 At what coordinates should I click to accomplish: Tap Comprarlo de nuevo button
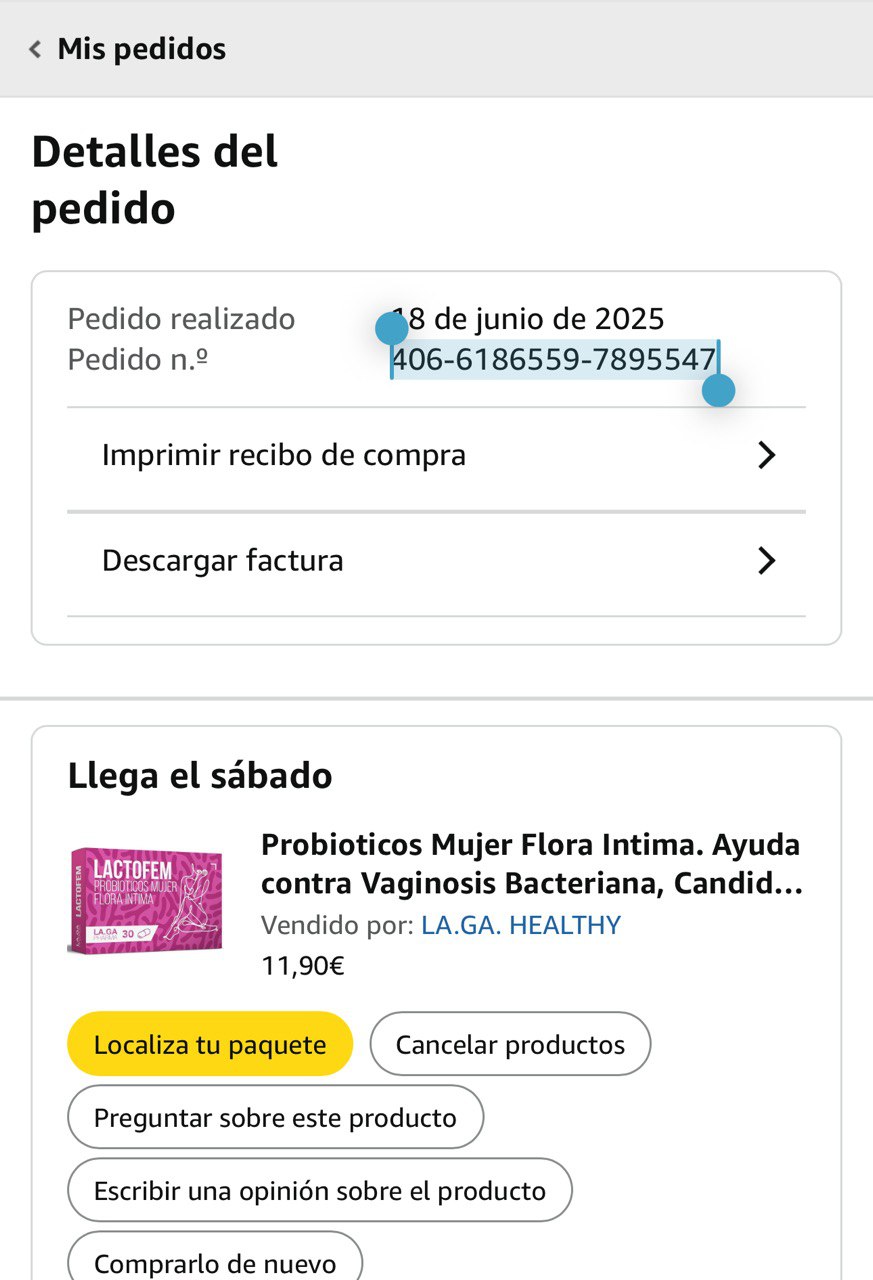pos(214,1262)
